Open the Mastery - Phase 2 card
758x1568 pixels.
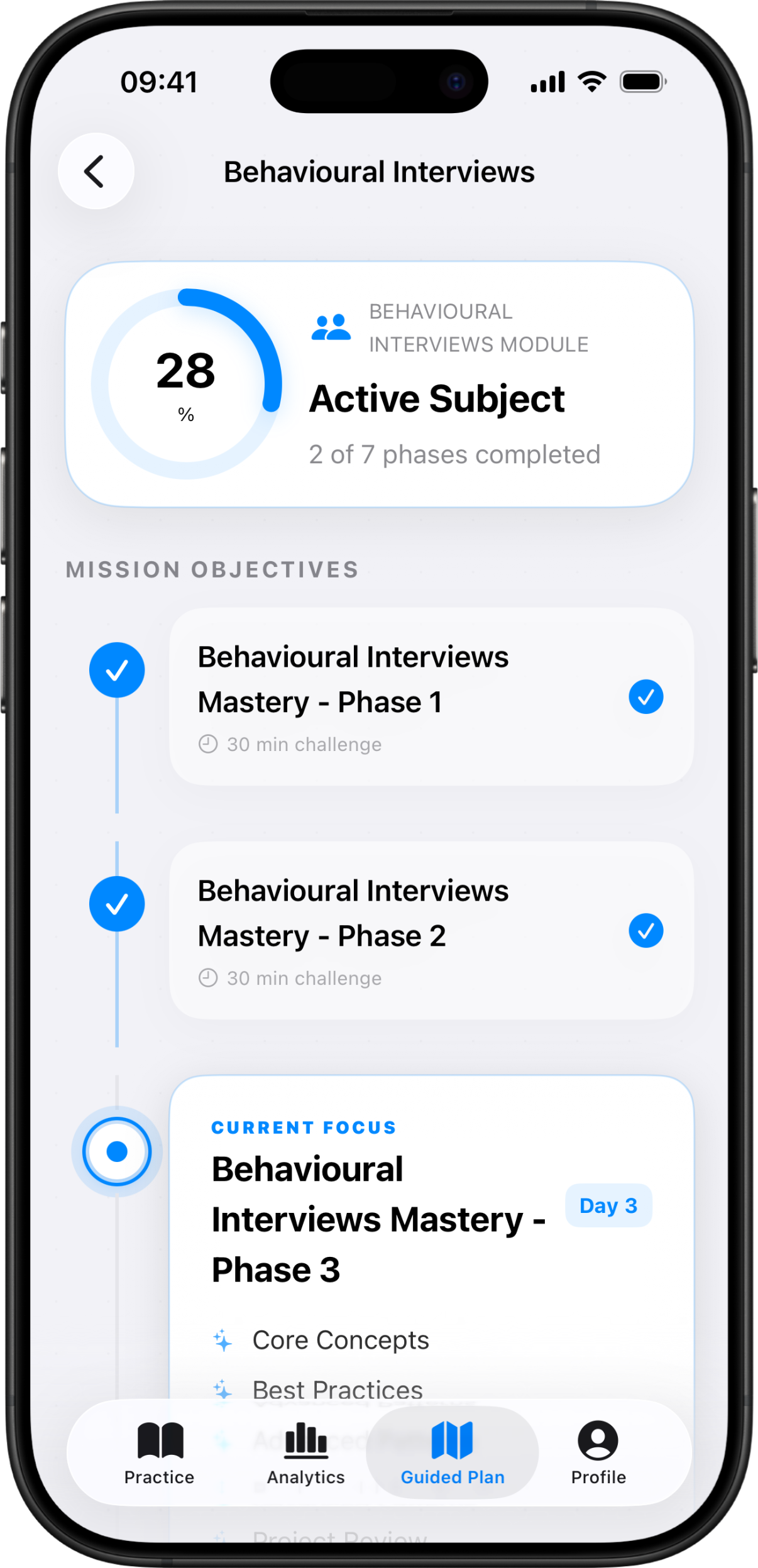click(x=431, y=930)
